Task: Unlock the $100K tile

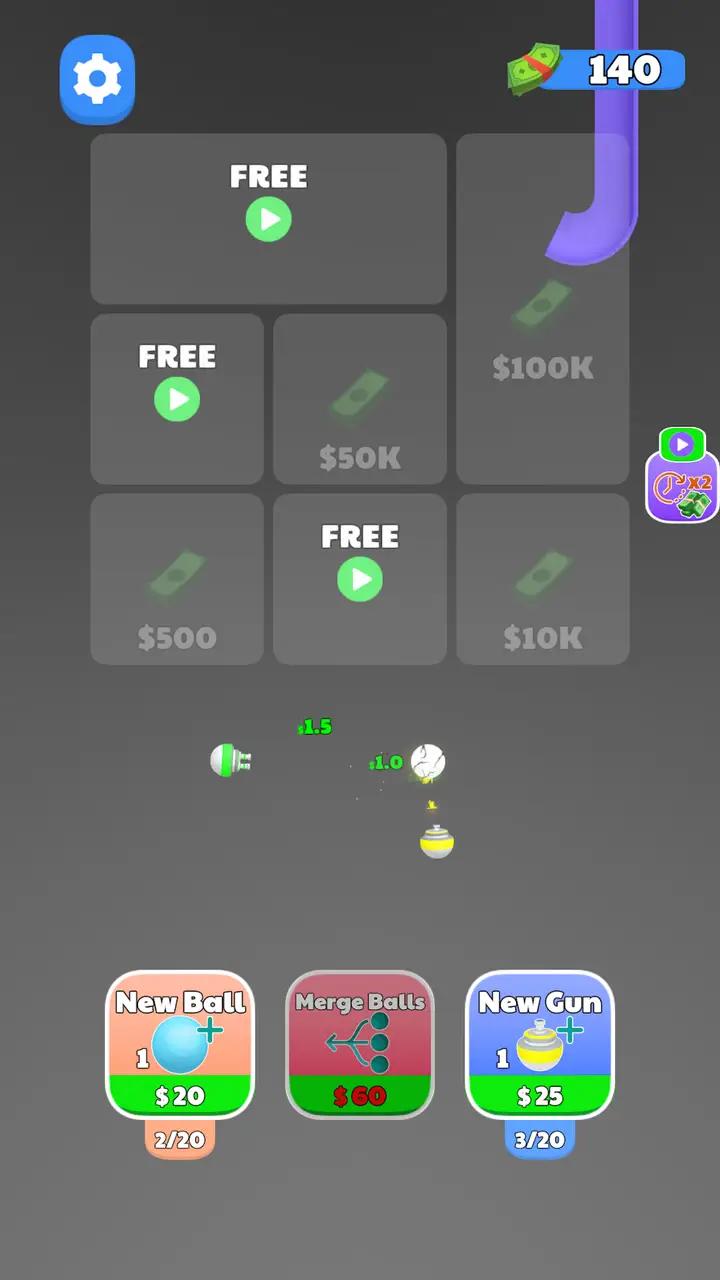Action: click(x=543, y=310)
